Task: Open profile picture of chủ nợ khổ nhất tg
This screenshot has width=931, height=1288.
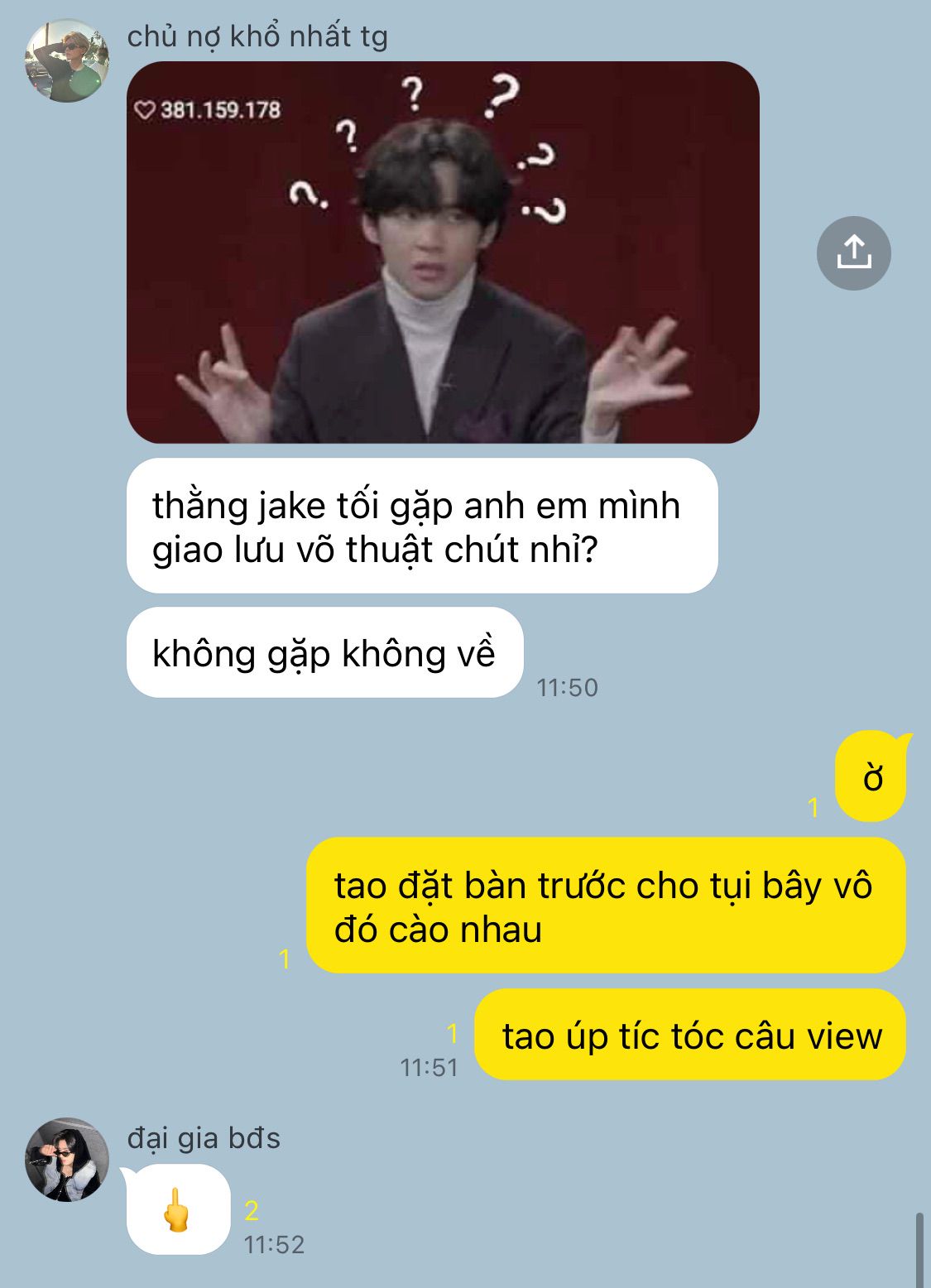Action: (66, 60)
